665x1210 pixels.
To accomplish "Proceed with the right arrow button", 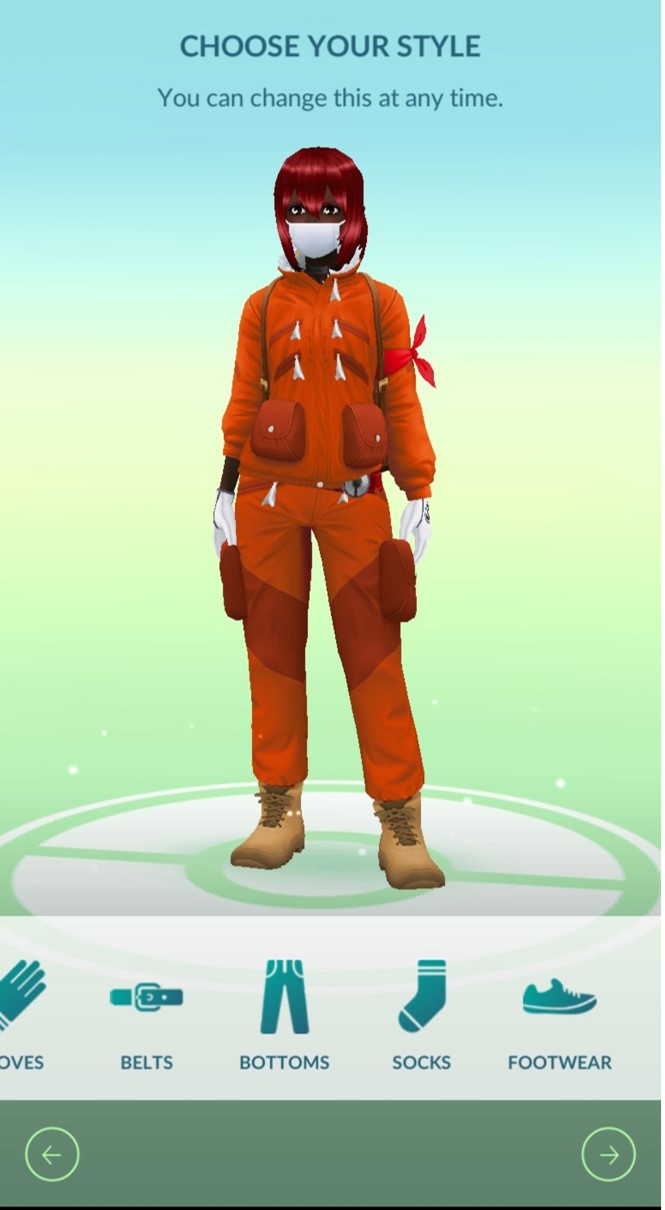I will pyautogui.click(x=608, y=1155).
